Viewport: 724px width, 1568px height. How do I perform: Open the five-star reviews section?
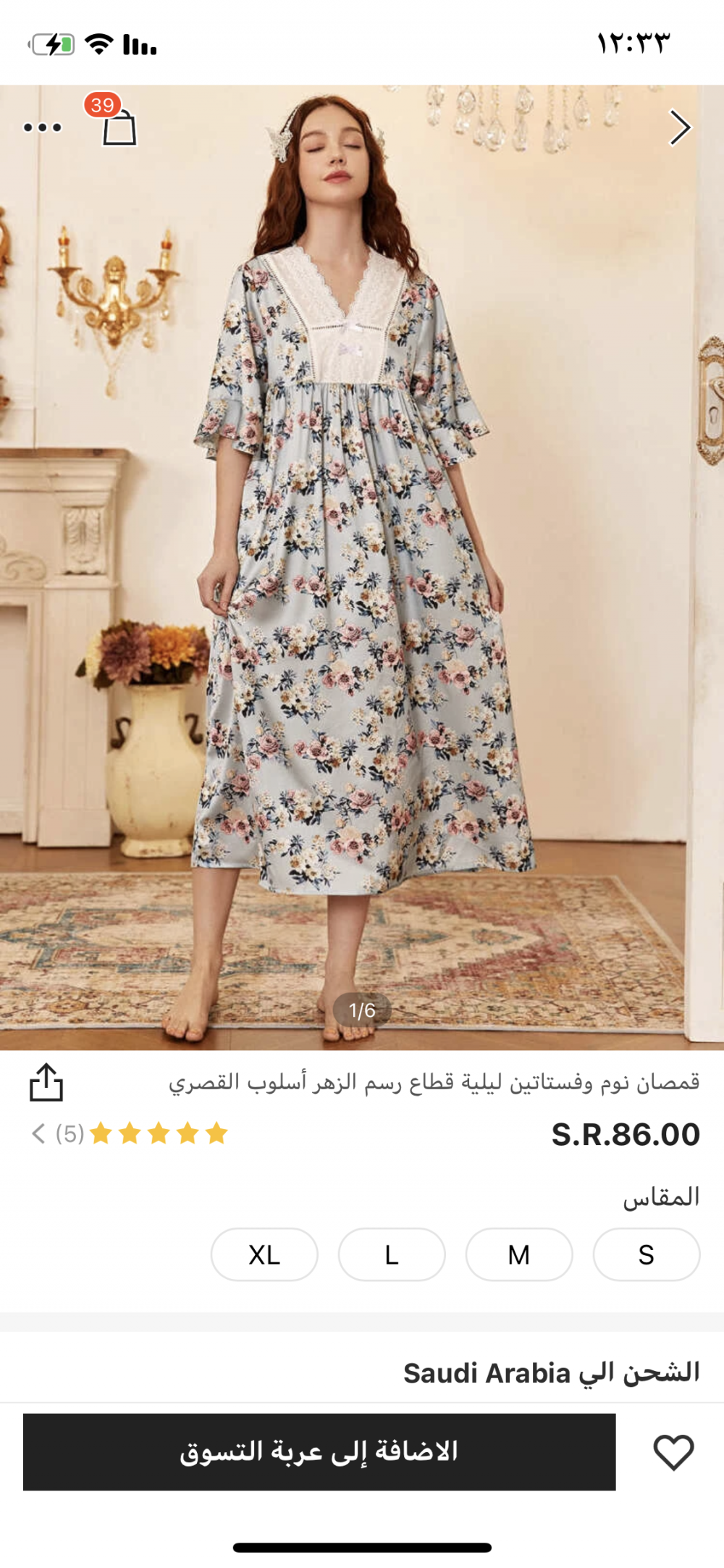pos(130,1133)
